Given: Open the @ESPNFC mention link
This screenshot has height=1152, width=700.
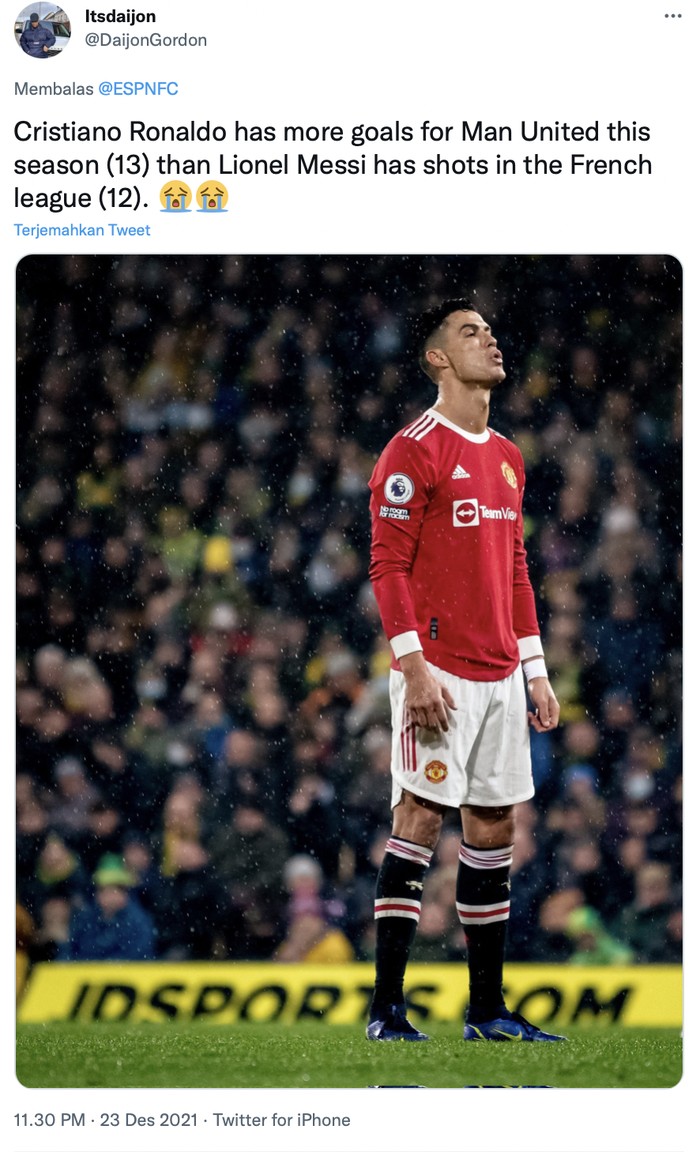Looking at the screenshot, I should click(138, 89).
